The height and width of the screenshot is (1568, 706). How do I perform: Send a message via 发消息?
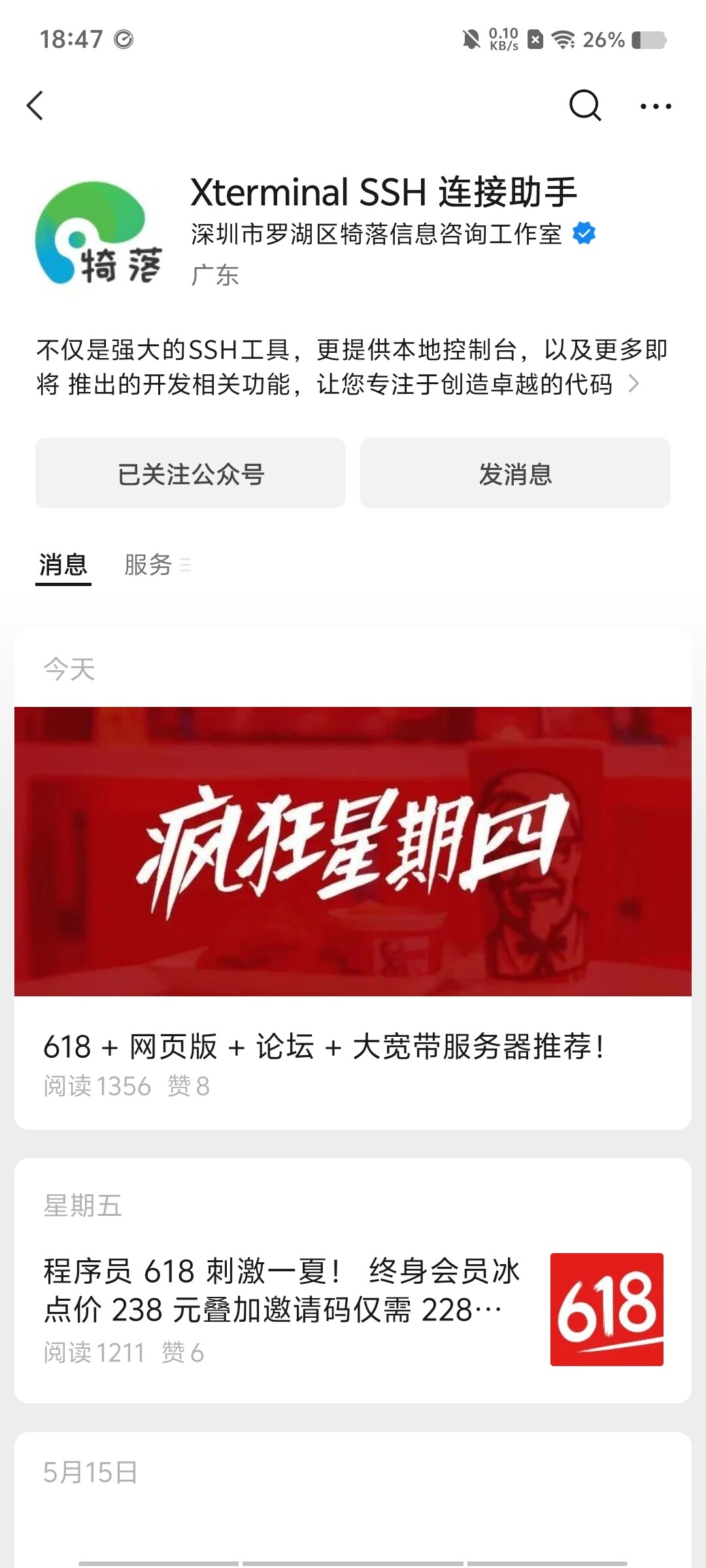515,474
